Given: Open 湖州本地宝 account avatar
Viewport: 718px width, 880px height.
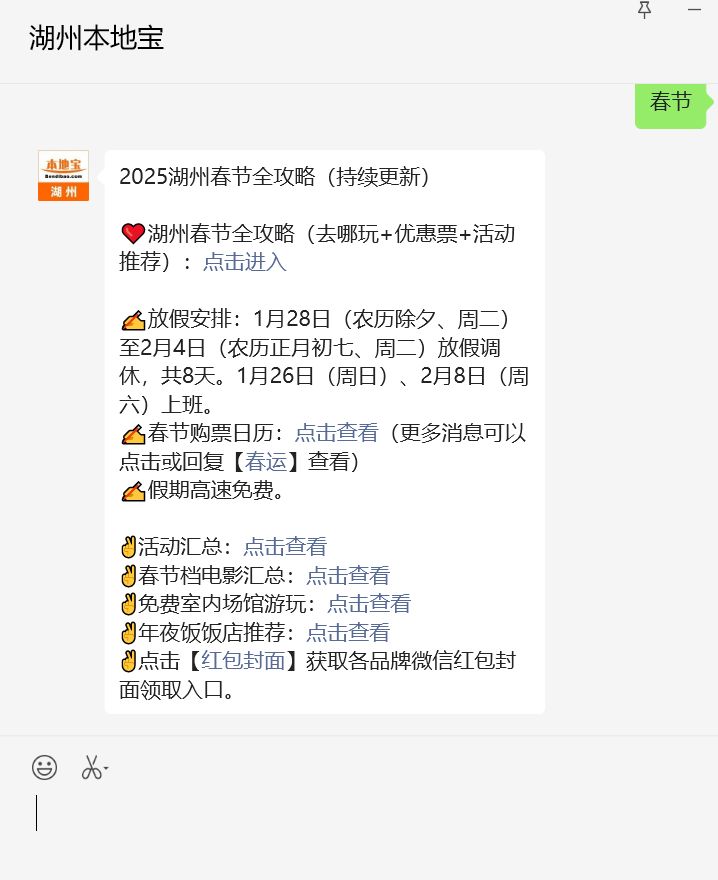Looking at the screenshot, I should [x=63, y=176].
